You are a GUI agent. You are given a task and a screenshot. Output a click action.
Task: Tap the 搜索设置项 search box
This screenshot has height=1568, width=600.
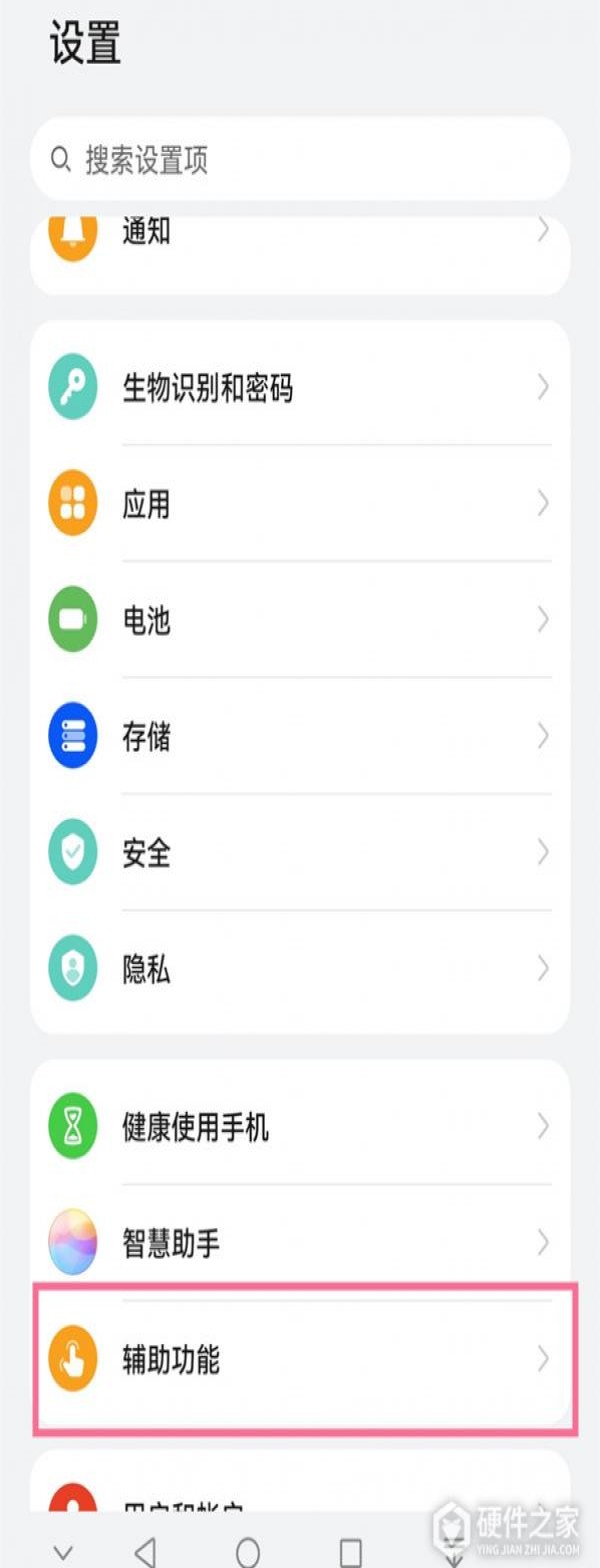pyautogui.click(x=300, y=160)
